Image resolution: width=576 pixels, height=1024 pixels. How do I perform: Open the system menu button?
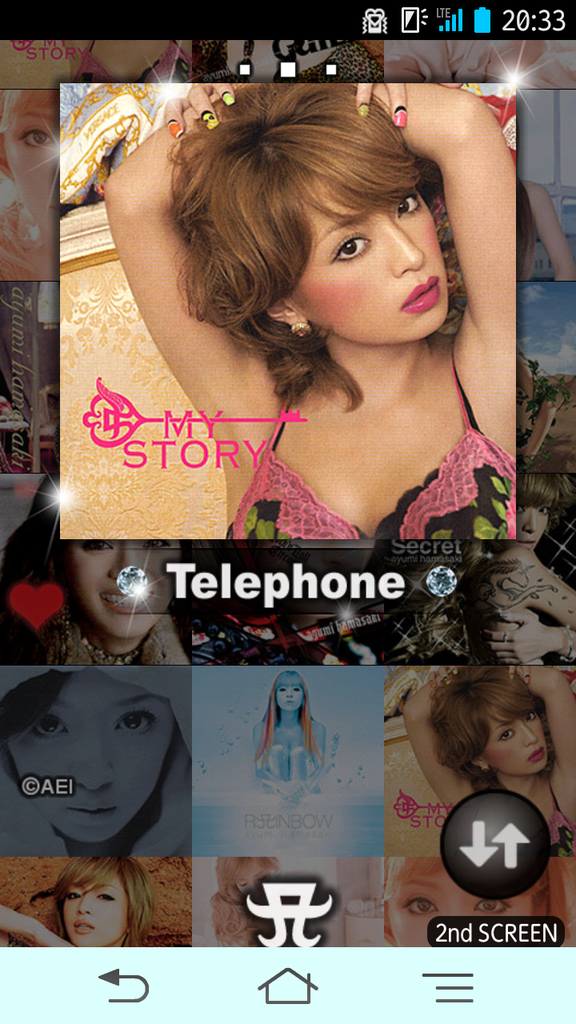tap(447, 987)
